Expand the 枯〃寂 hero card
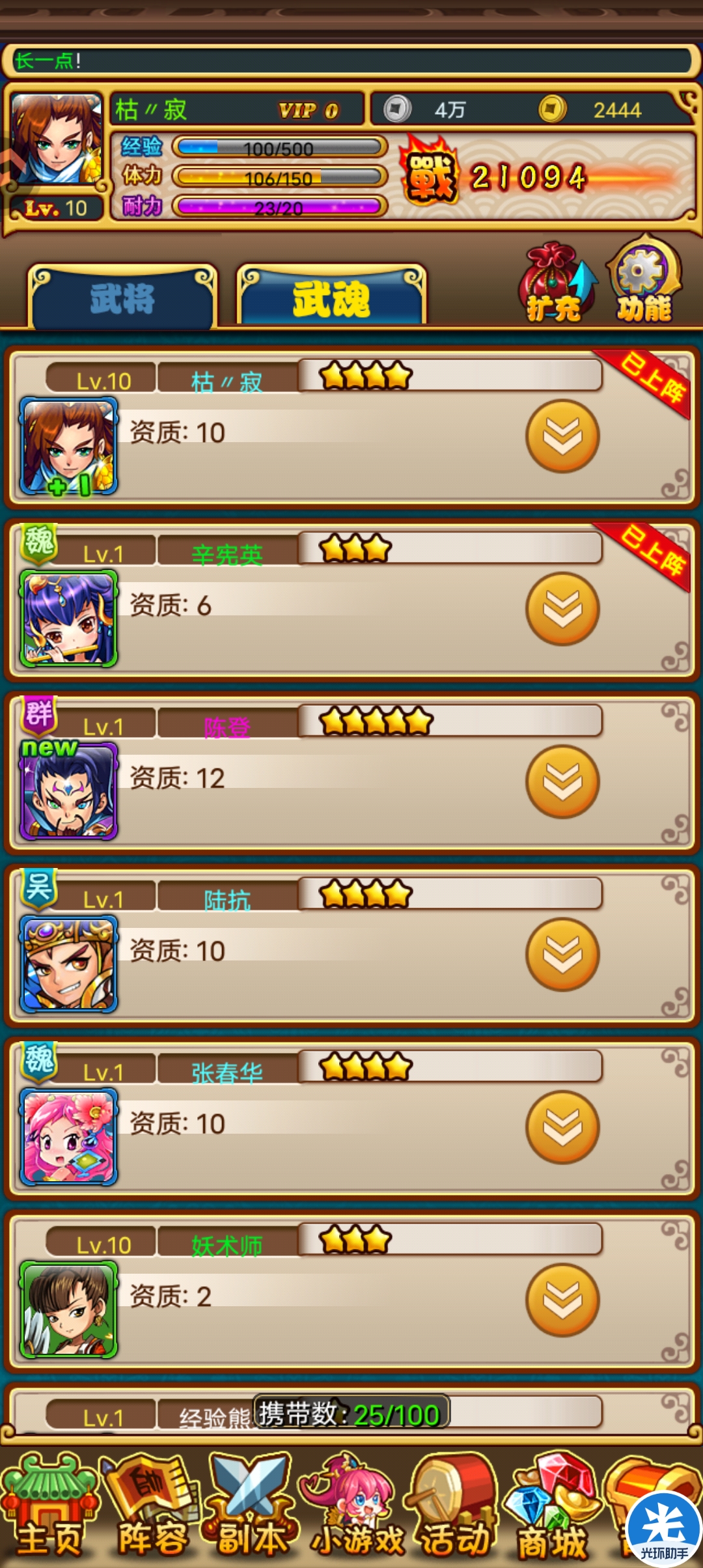Viewport: 703px width, 1568px height. [x=562, y=436]
